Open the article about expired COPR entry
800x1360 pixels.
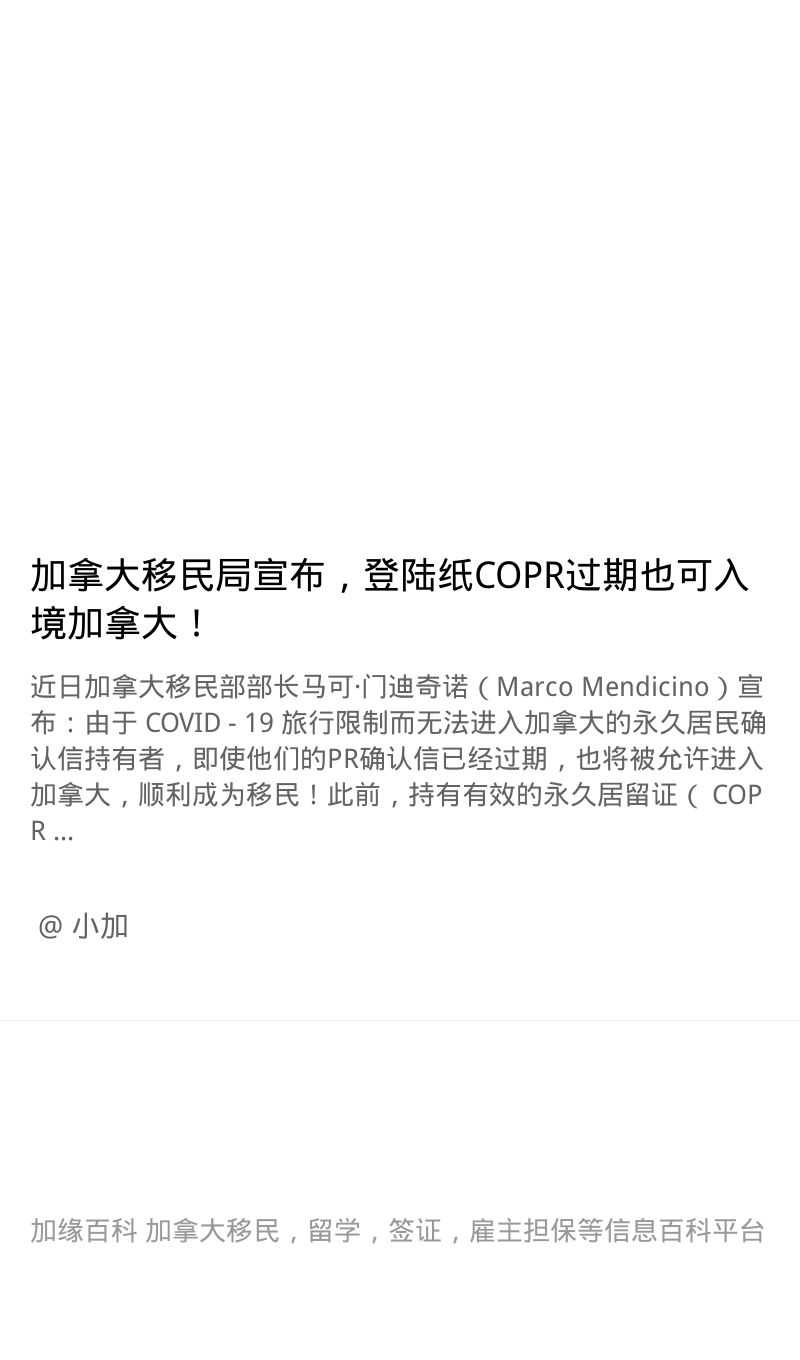tap(390, 599)
